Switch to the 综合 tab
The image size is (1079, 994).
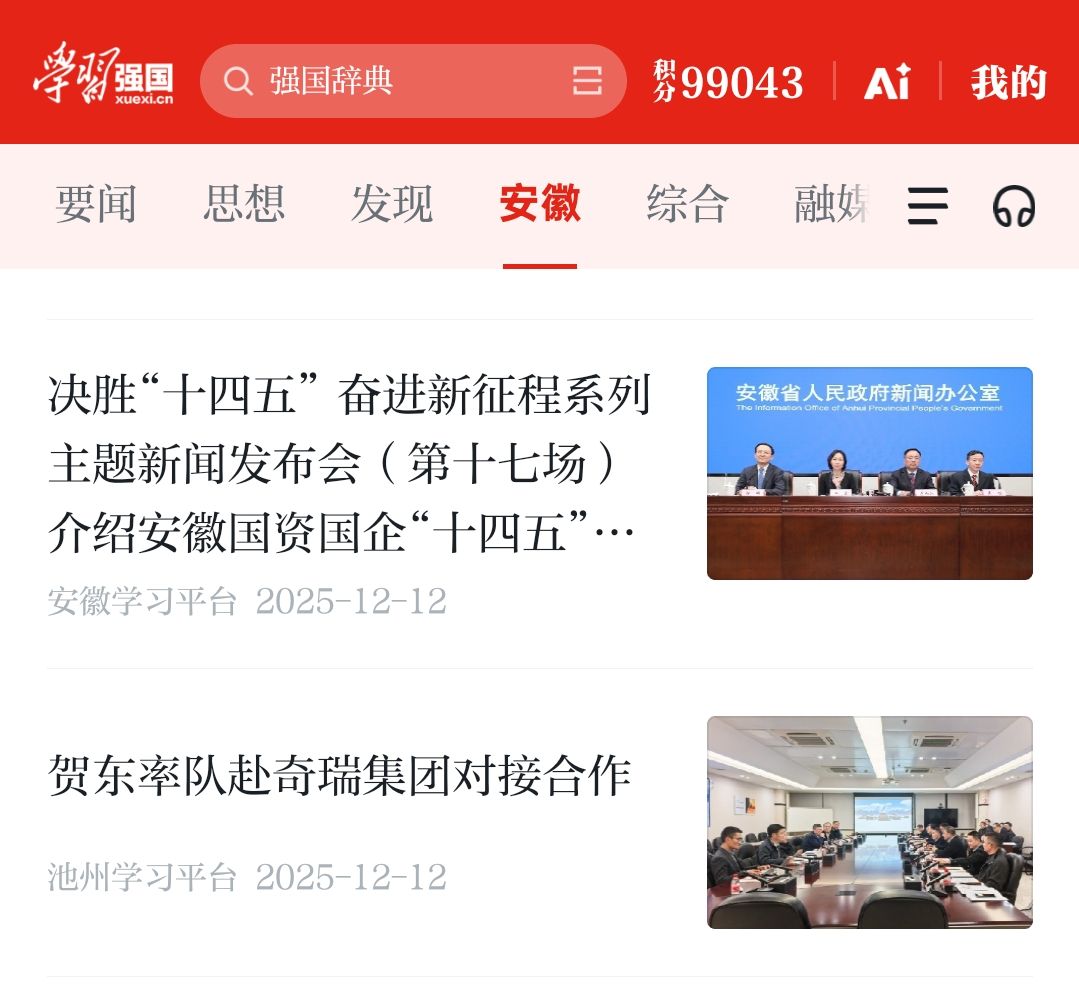click(x=687, y=205)
